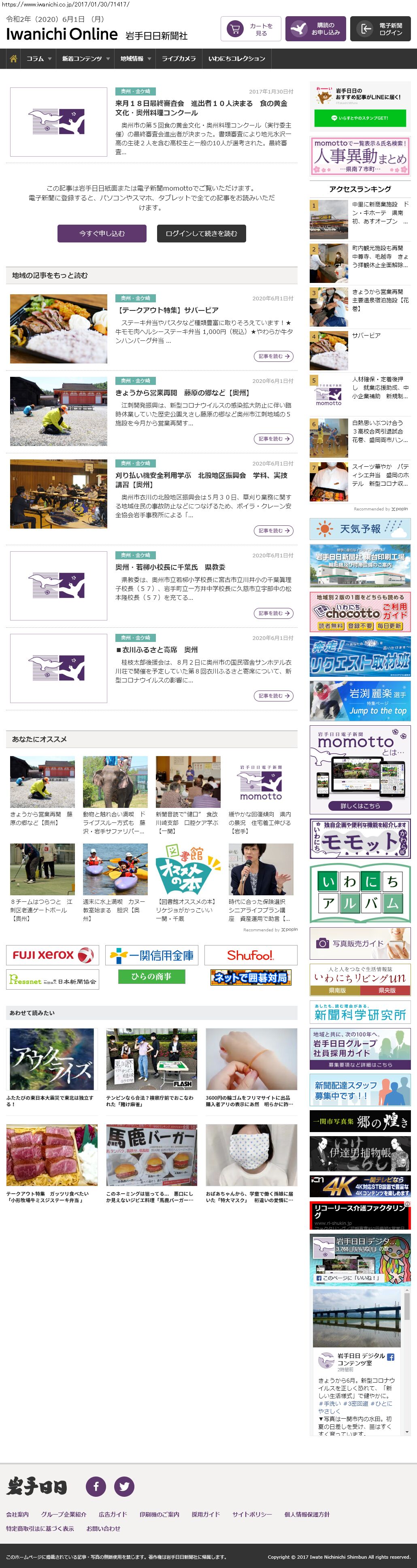This screenshot has width=417, height=1568.
Task: Expand the コラム menu
Action: (38, 59)
